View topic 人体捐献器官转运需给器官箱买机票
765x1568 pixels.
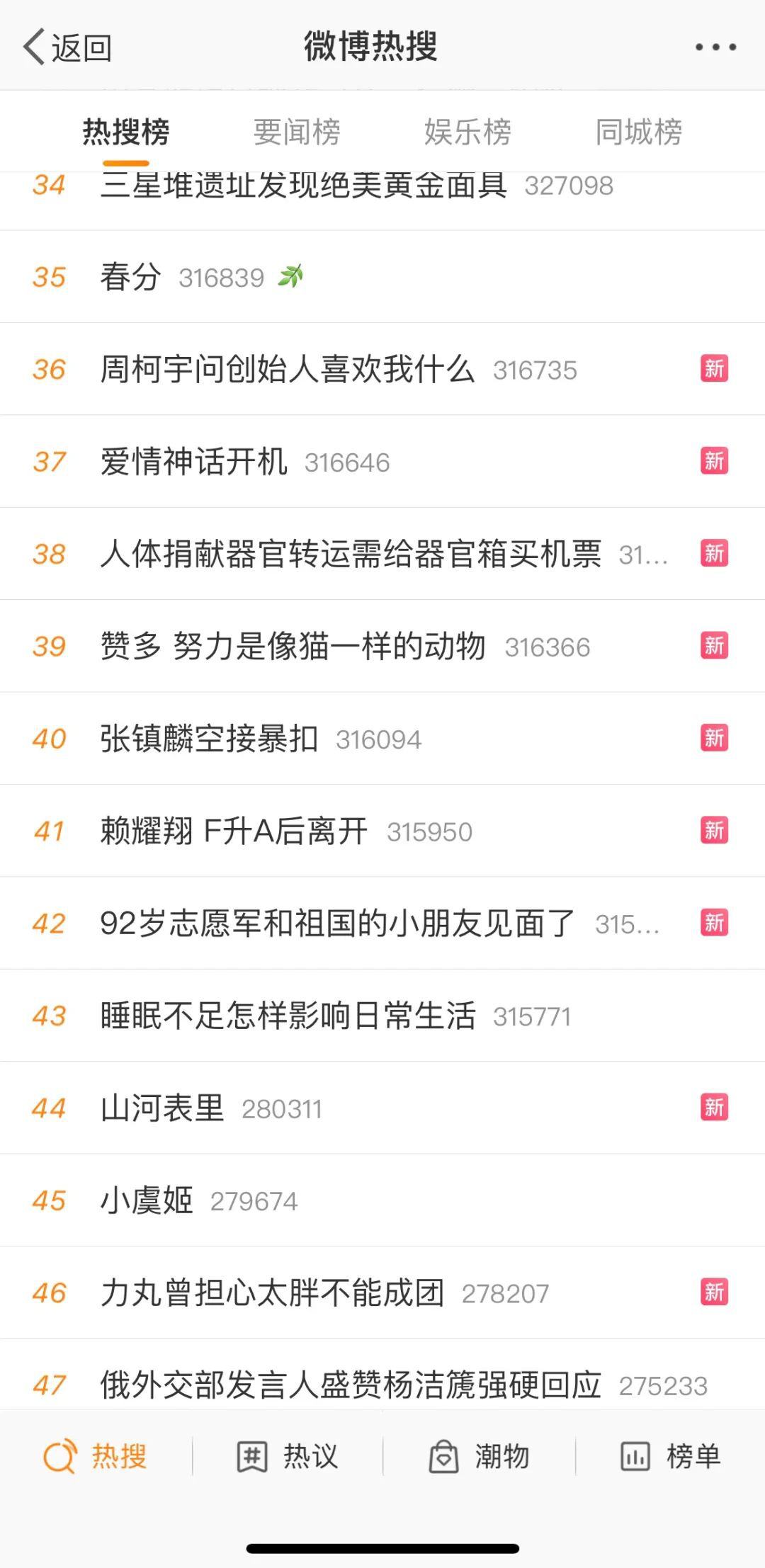[351, 554]
